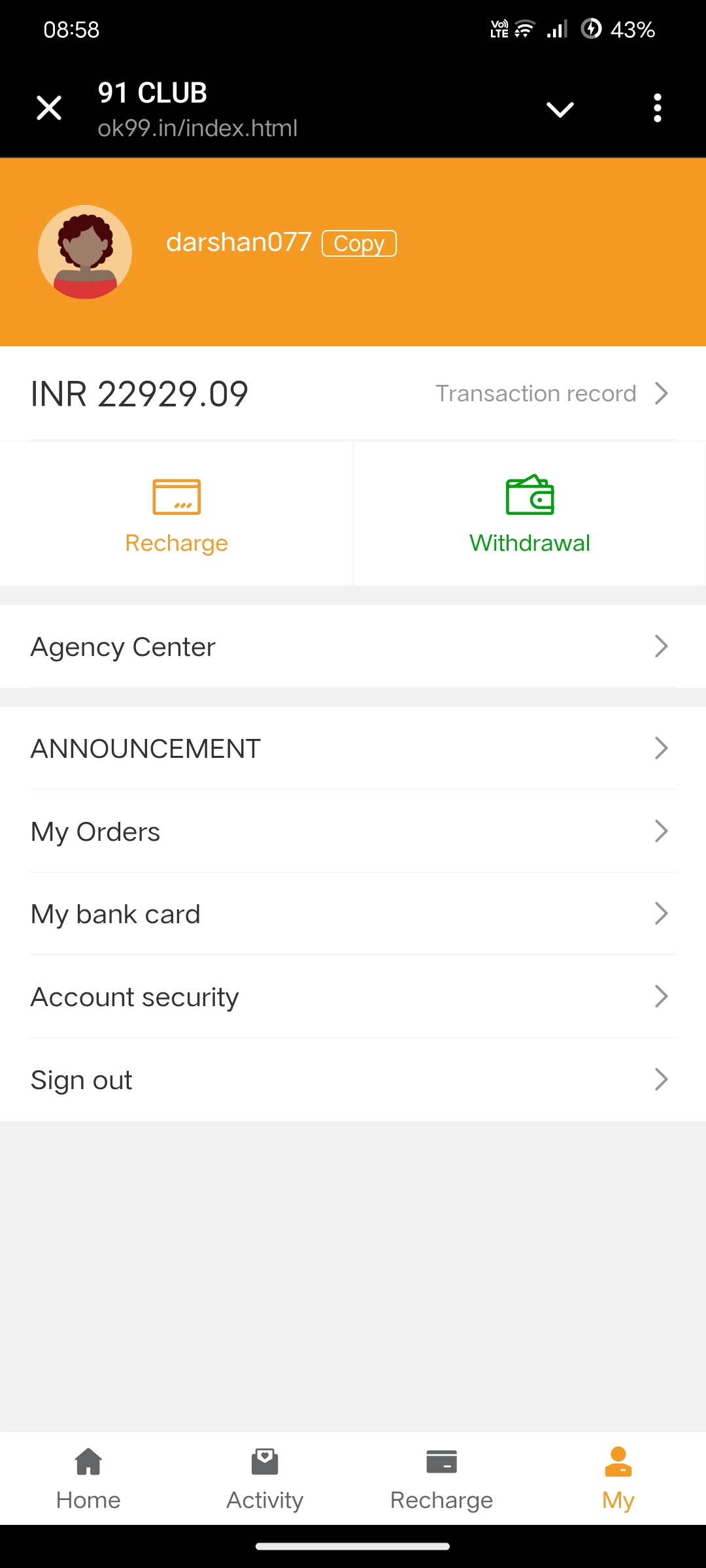Select My bank card
The image size is (706, 1568).
[x=353, y=914]
